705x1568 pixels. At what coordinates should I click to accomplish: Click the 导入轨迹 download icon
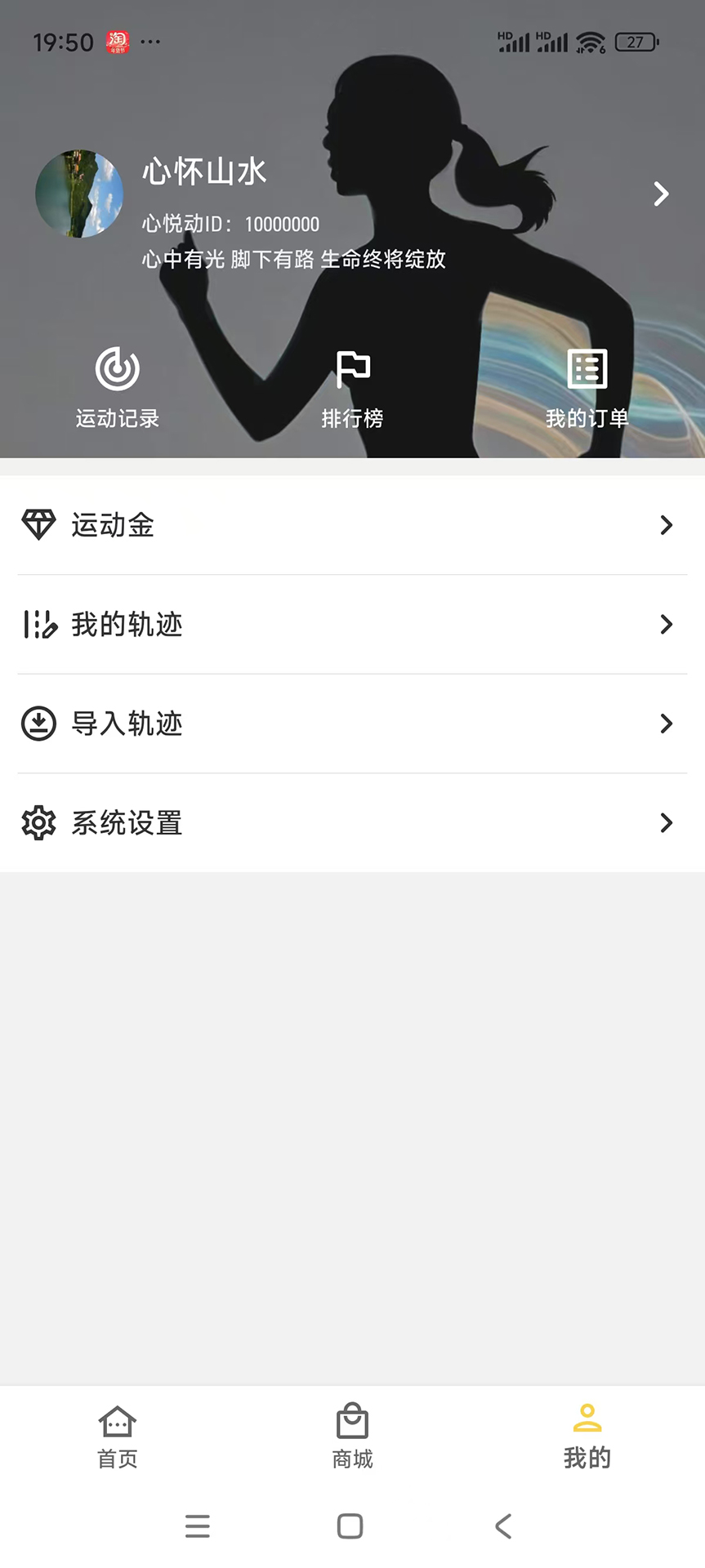[x=38, y=724]
